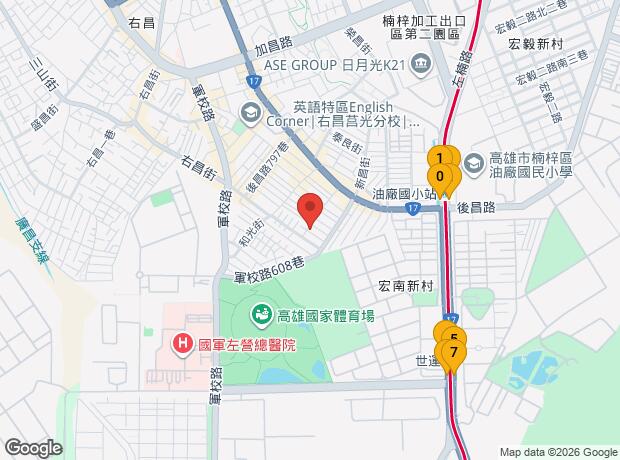Open the 高雄國家體育場 stadium marker
Screen dimensions: 620x460
click(261, 315)
